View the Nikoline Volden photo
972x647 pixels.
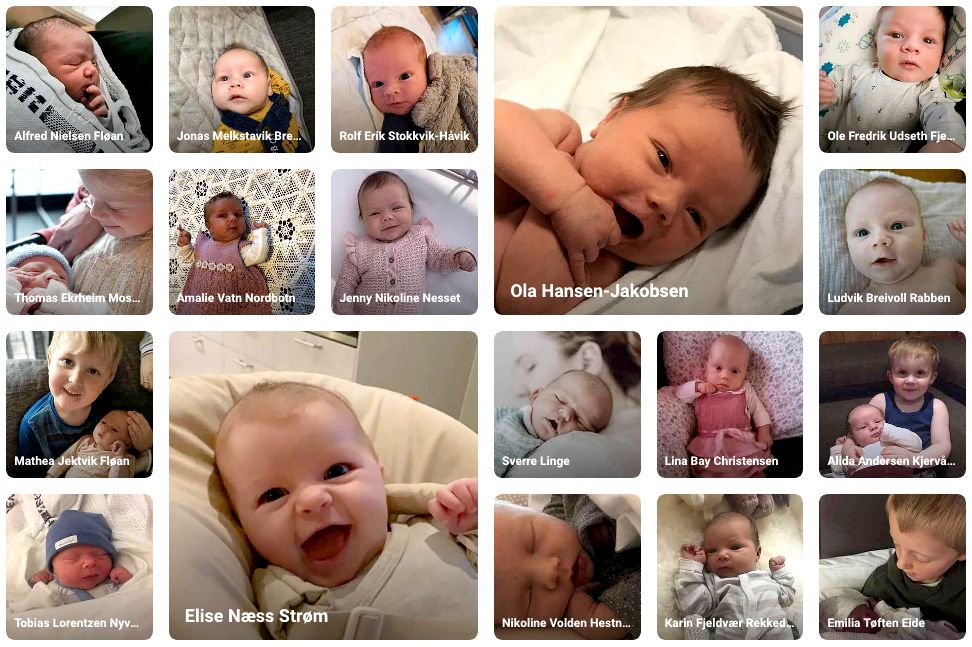coord(567,567)
